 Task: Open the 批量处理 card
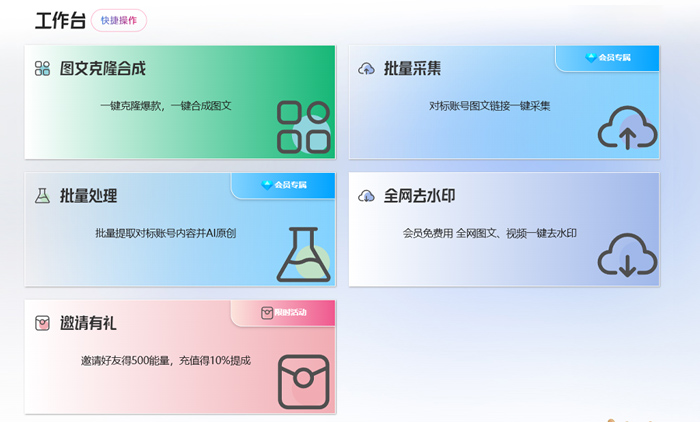click(x=180, y=229)
